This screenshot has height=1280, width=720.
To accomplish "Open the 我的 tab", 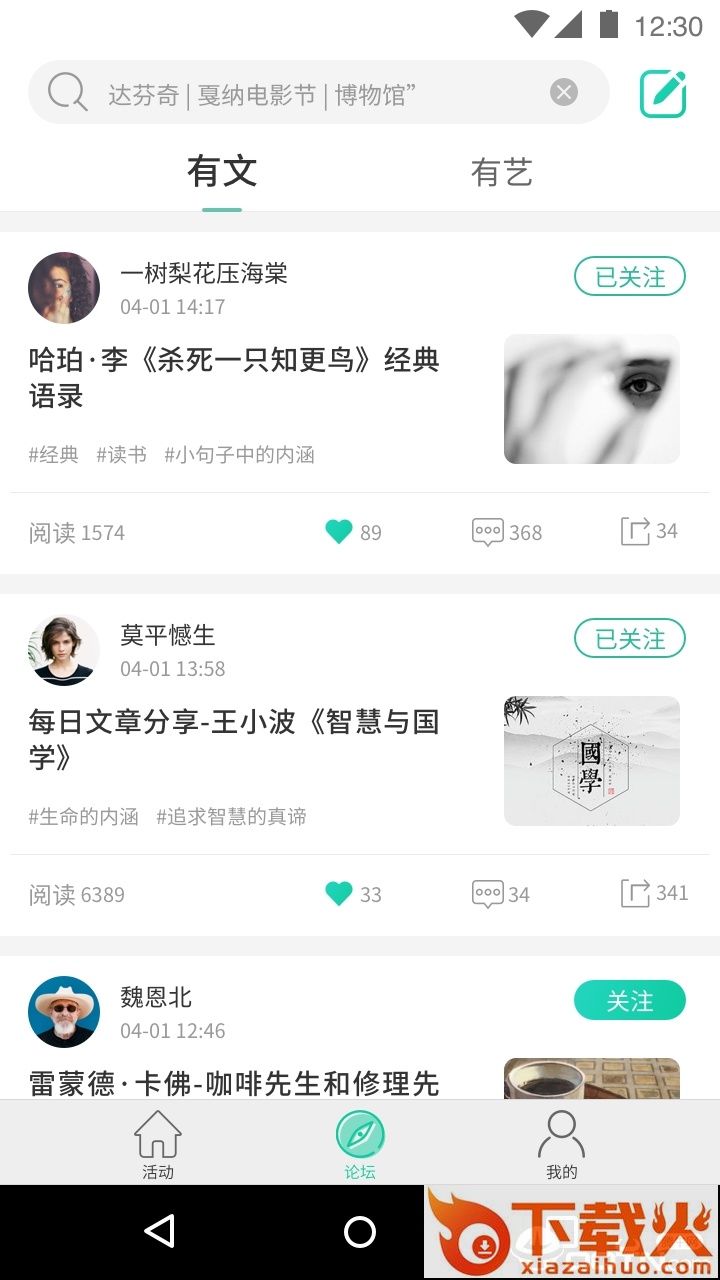I will [561, 1144].
